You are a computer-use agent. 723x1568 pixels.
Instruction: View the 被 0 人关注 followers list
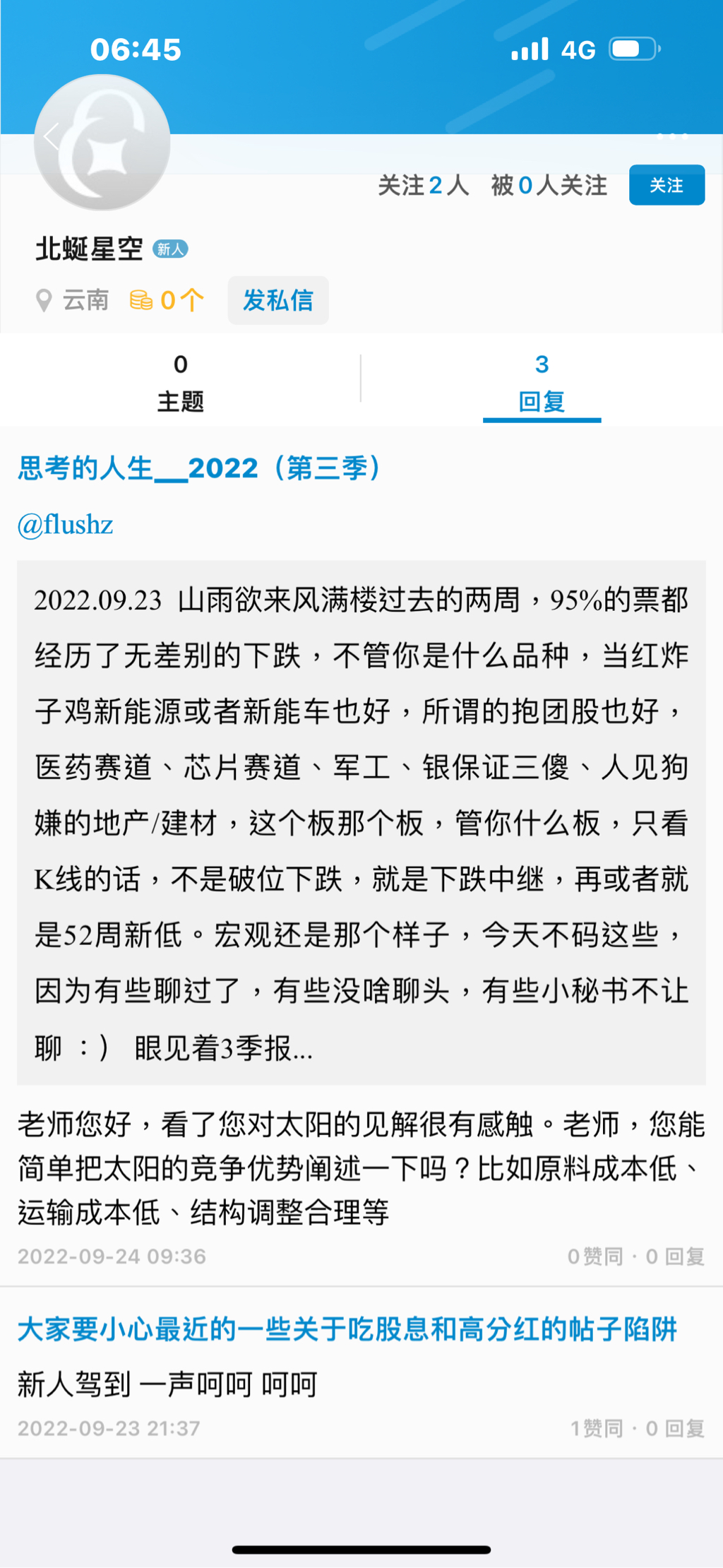tap(549, 185)
